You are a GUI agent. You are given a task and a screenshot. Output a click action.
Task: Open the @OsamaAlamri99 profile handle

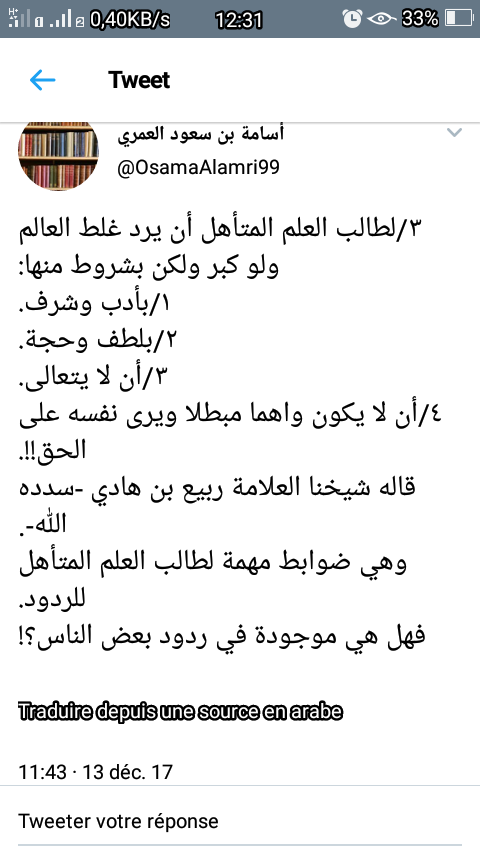[198, 167]
